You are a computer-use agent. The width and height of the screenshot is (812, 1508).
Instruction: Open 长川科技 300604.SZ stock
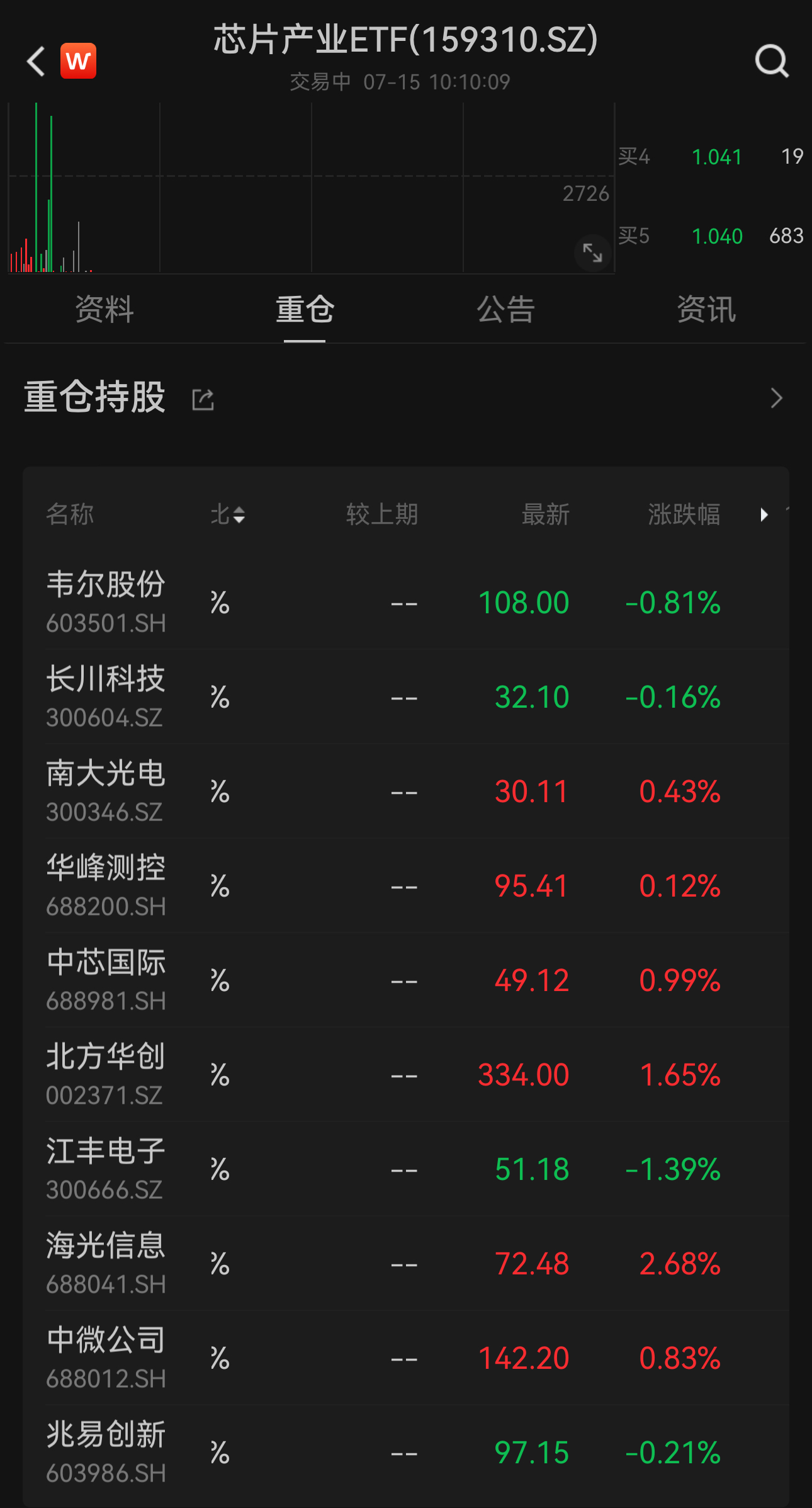point(406,697)
